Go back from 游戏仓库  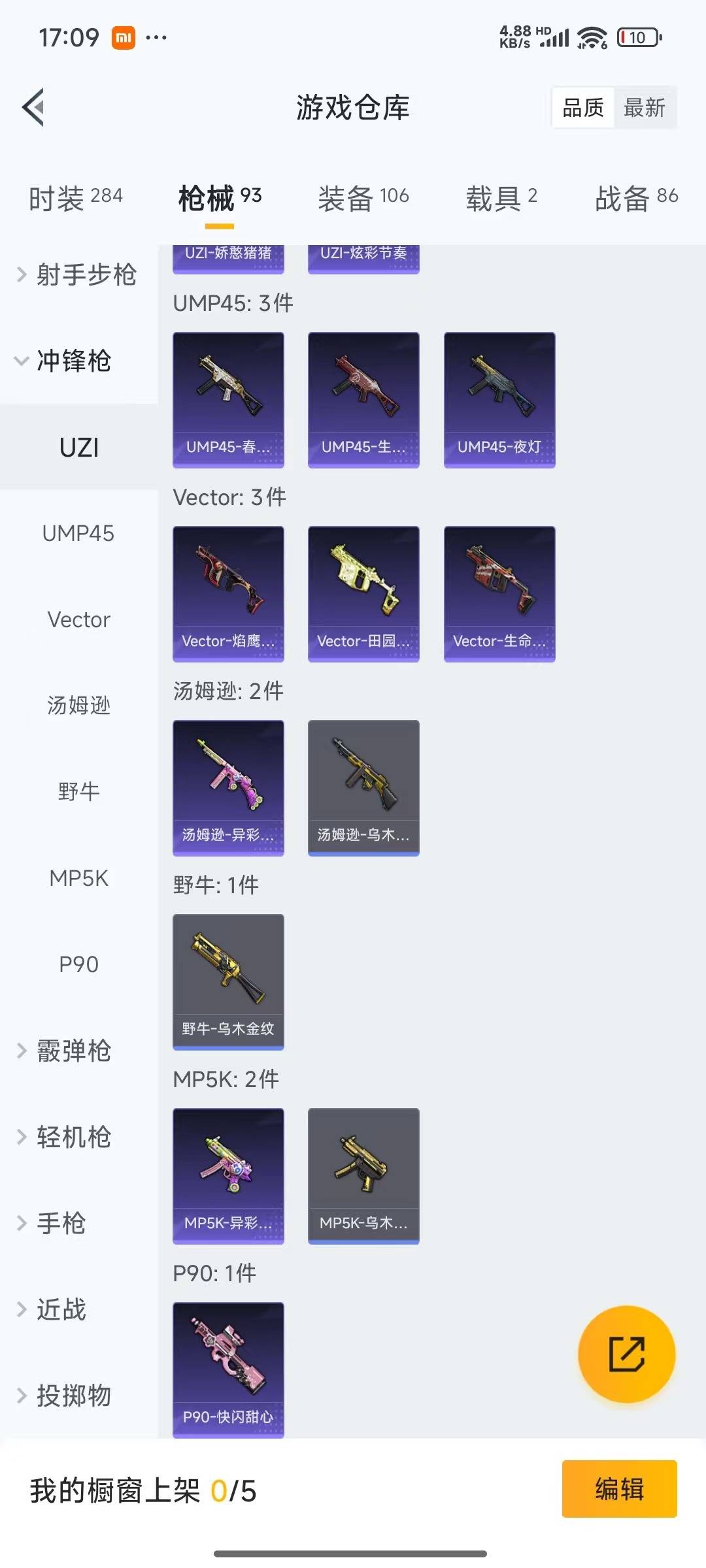coord(34,107)
